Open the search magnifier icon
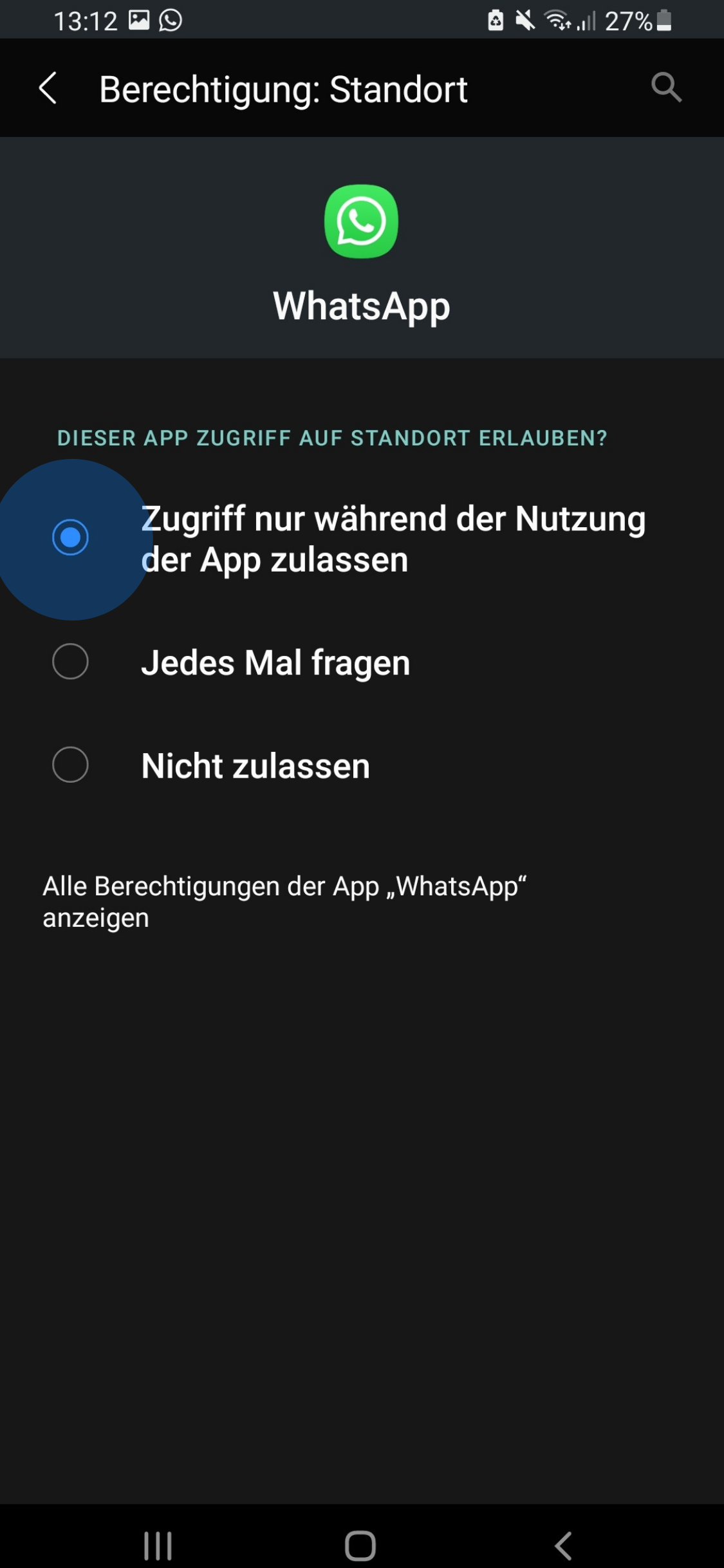 [x=665, y=88]
